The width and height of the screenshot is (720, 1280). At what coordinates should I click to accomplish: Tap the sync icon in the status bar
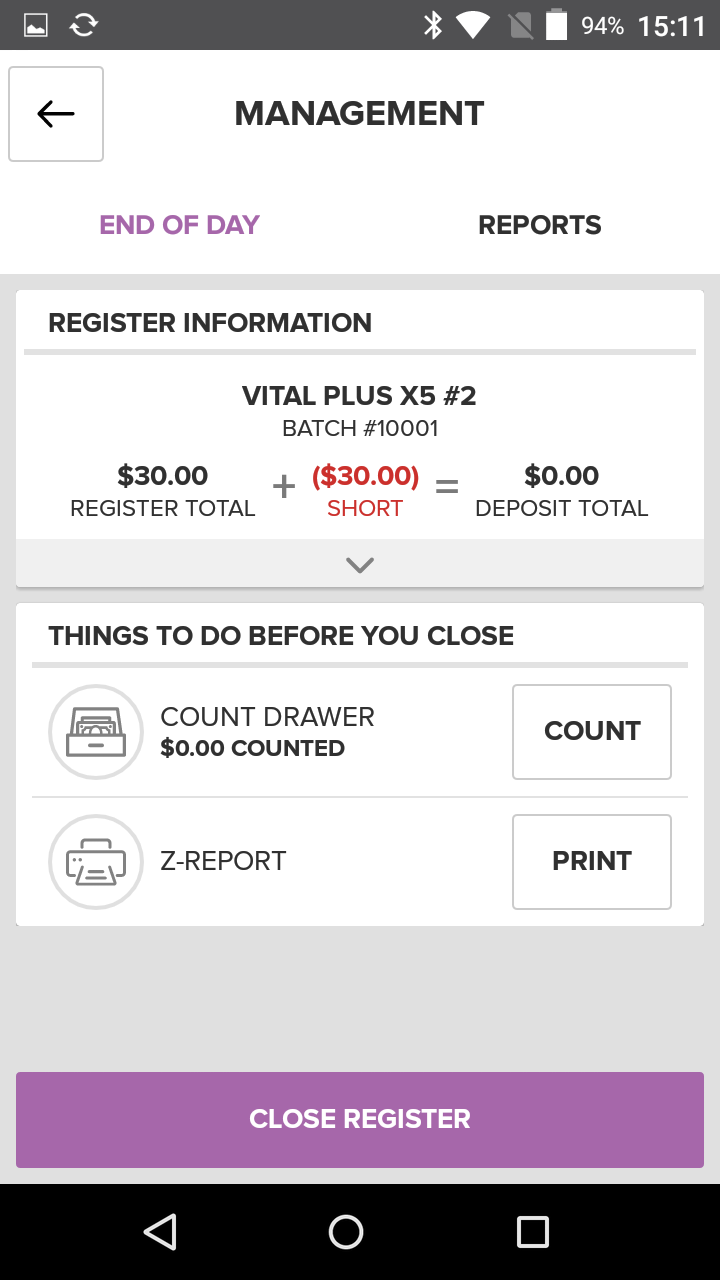pyautogui.click(x=84, y=25)
